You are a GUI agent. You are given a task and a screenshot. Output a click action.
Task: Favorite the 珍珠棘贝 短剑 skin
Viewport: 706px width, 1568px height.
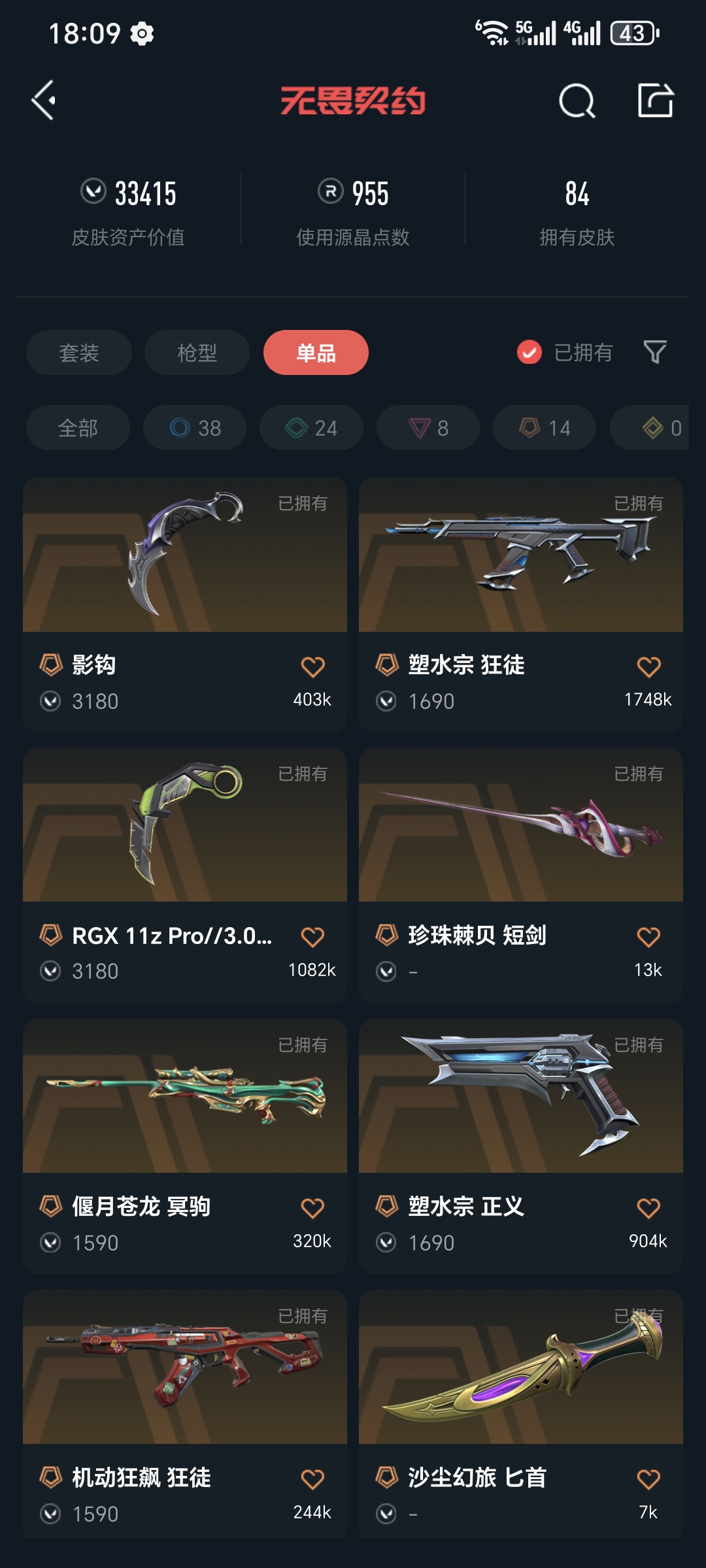[x=648, y=938]
